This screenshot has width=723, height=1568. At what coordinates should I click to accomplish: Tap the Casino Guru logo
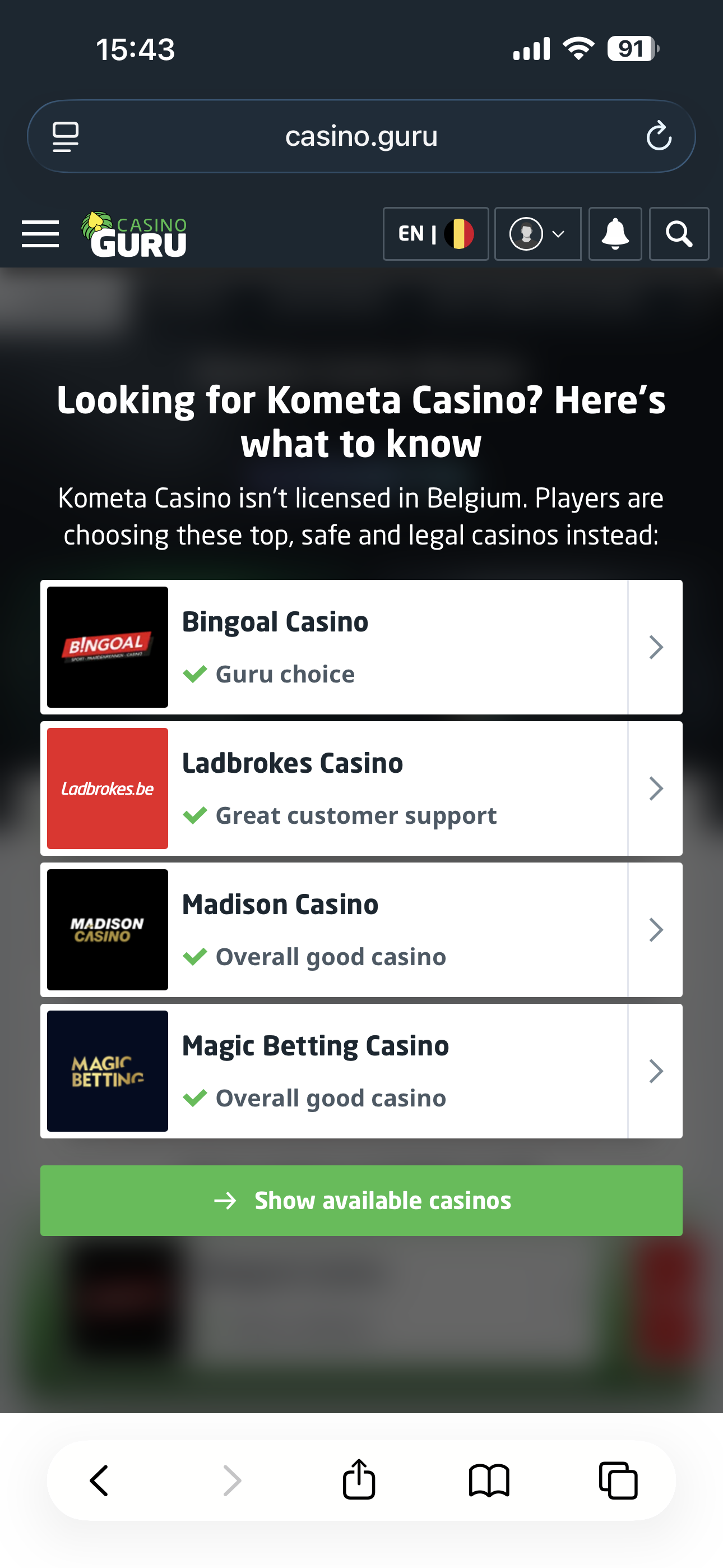(135, 234)
